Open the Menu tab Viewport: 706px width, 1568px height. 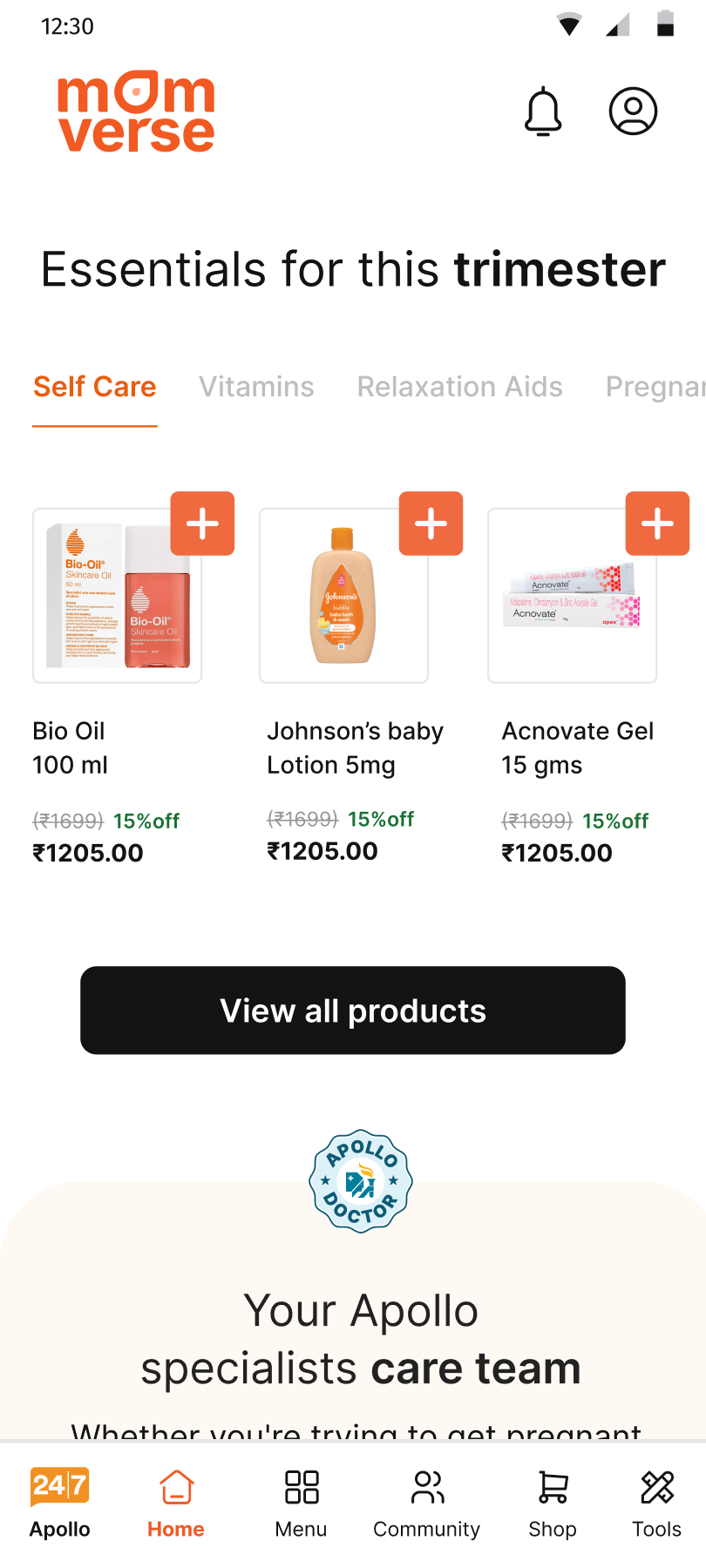[302, 1504]
